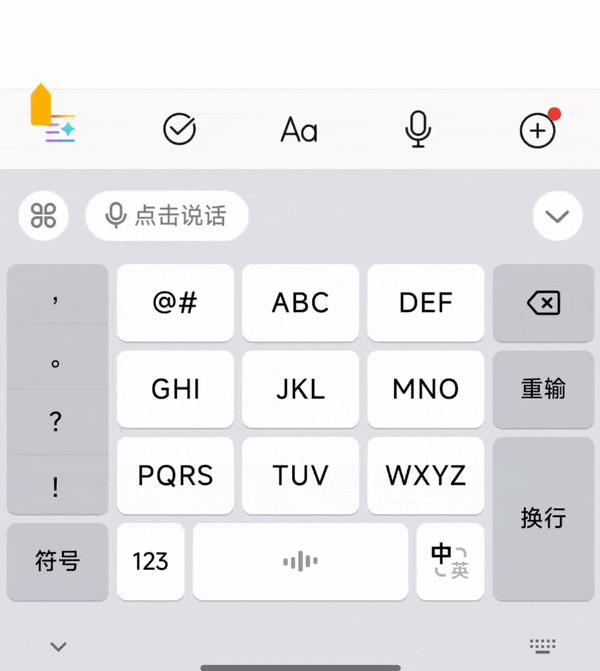Open the keyboard four-leaf menu icon
600x671 pixels.
tap(44, 215)
